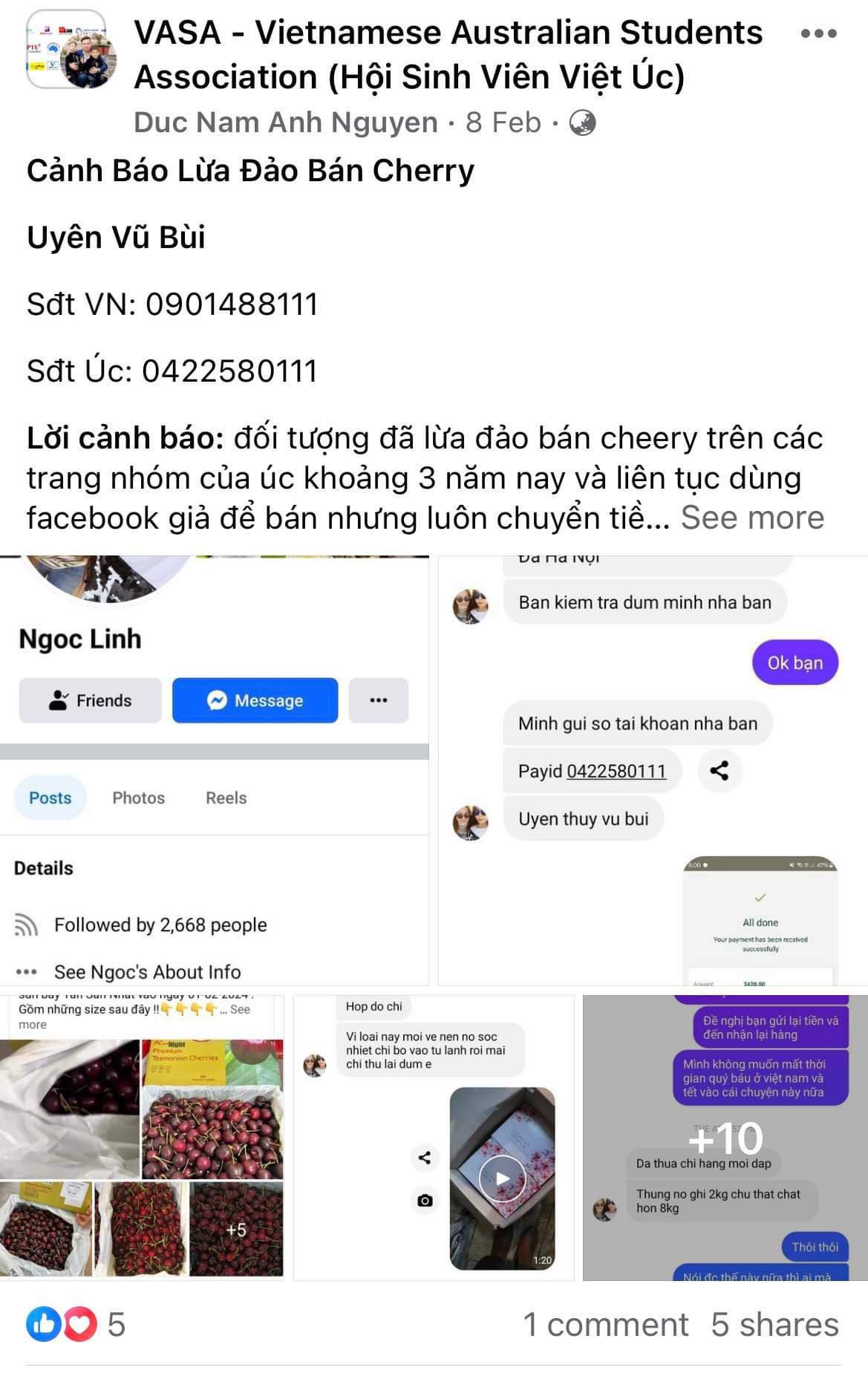
Task: Expand the post text with See more
Action: pos(751,518)
